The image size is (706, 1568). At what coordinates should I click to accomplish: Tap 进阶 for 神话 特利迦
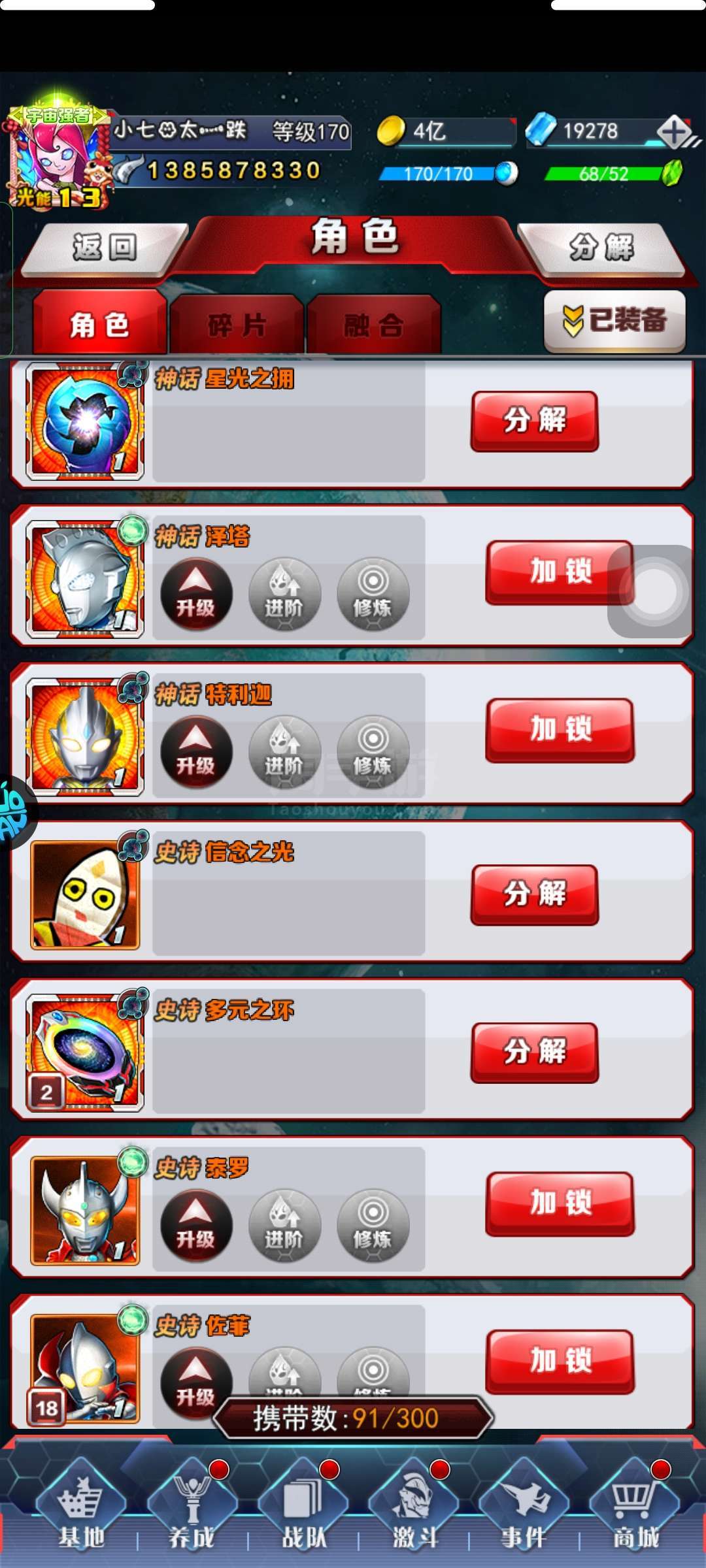click(284, 751)
